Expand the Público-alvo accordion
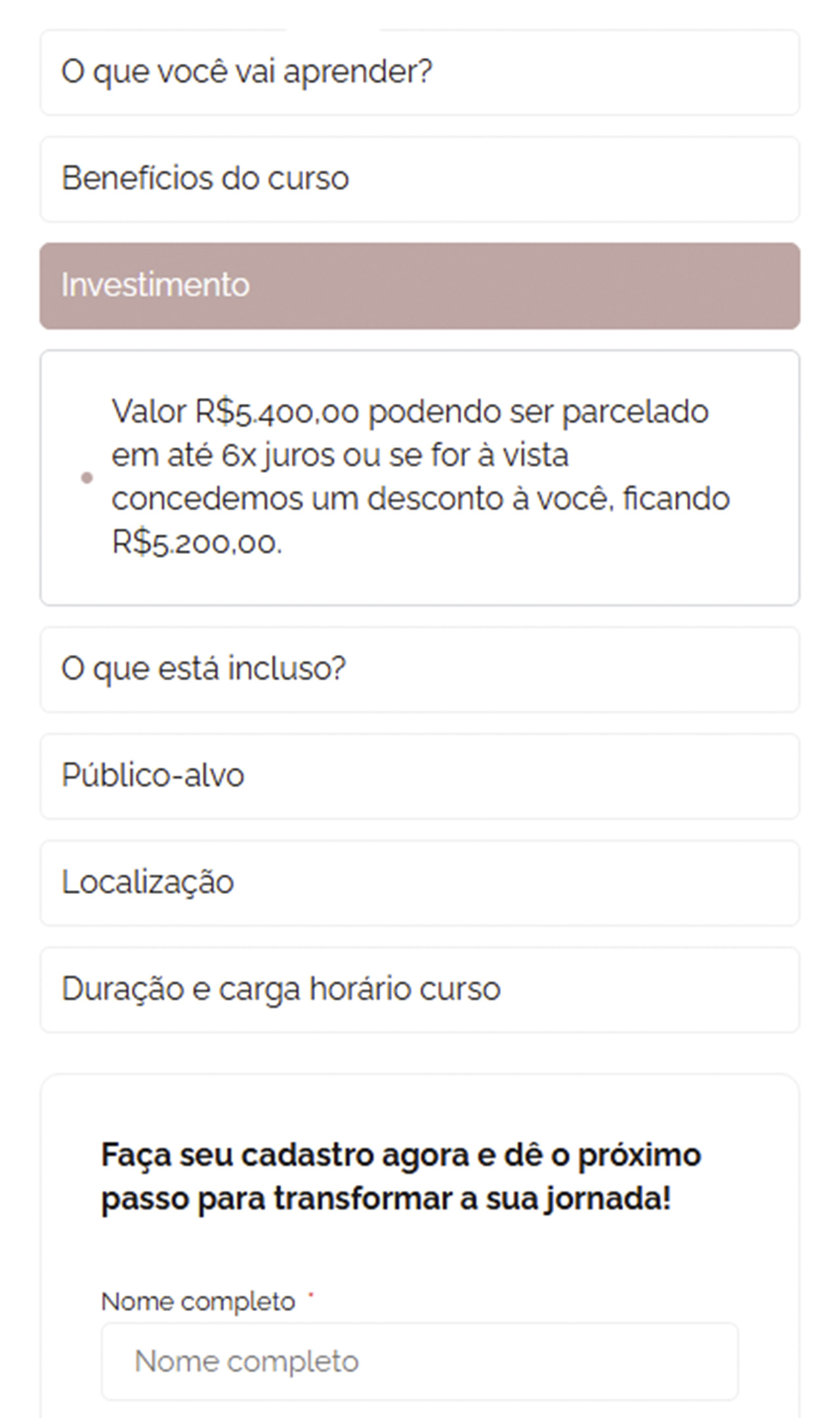Screen dimensions: 840x1418 [x=420, y=776]
